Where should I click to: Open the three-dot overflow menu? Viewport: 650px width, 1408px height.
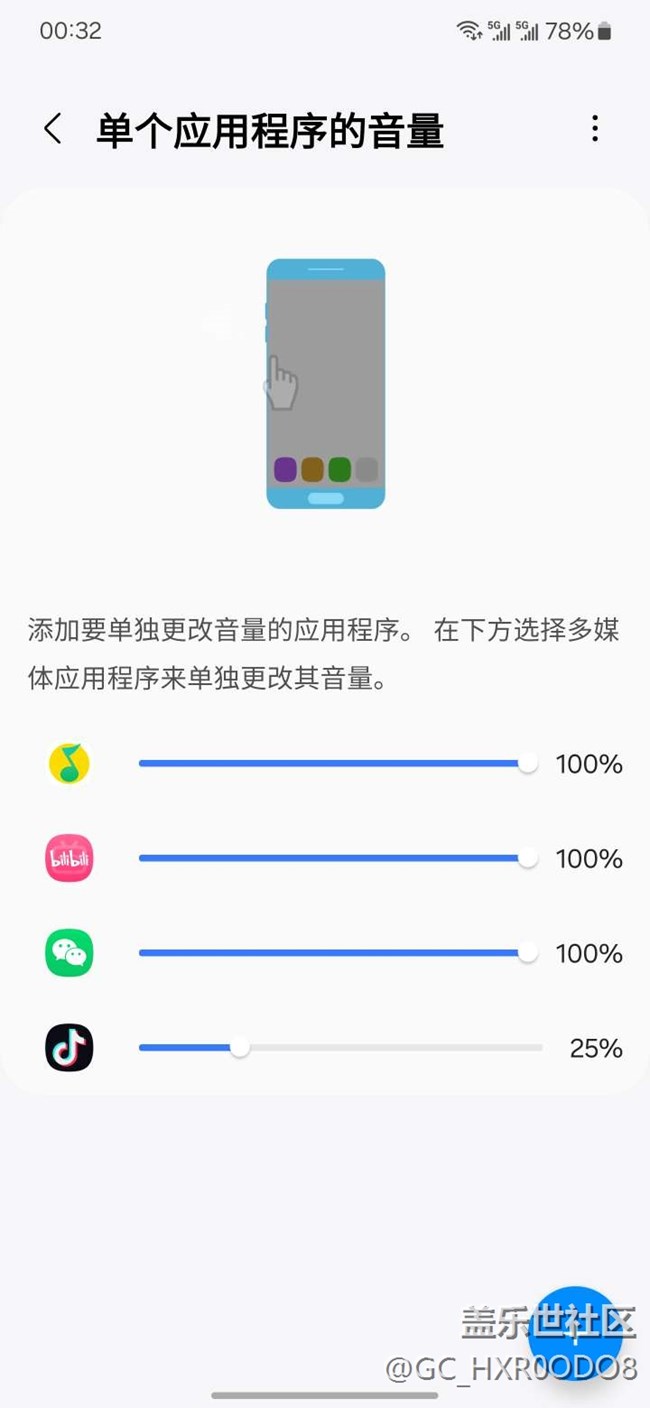click(x=595, y=129)
